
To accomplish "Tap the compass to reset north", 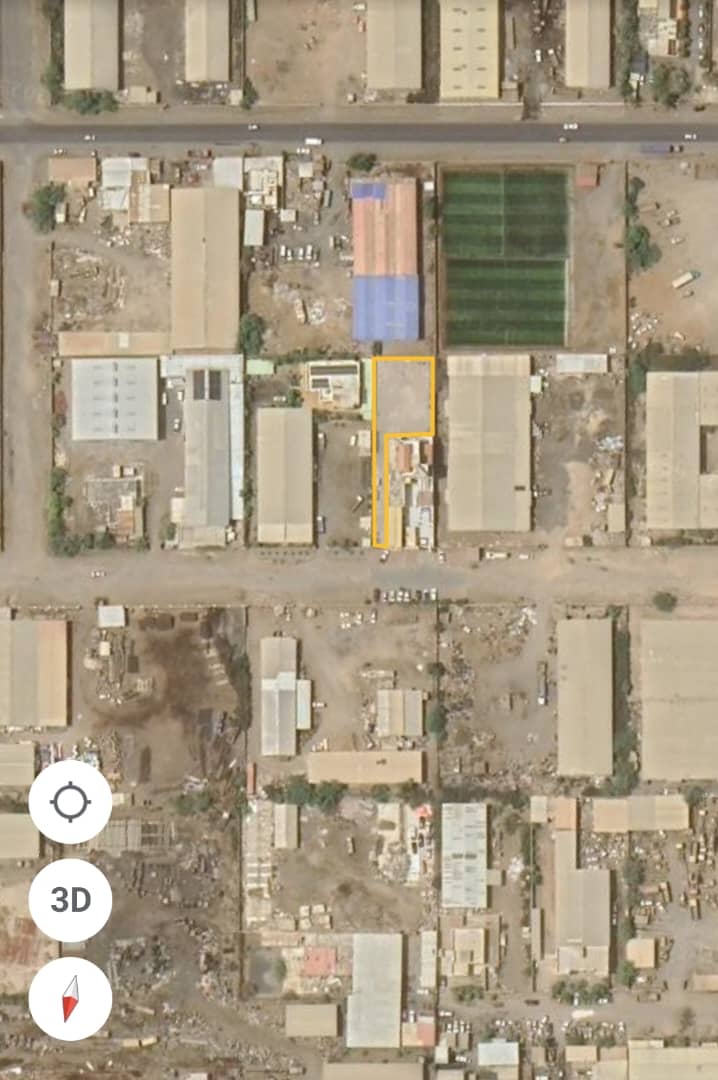I will coord(70,998).
